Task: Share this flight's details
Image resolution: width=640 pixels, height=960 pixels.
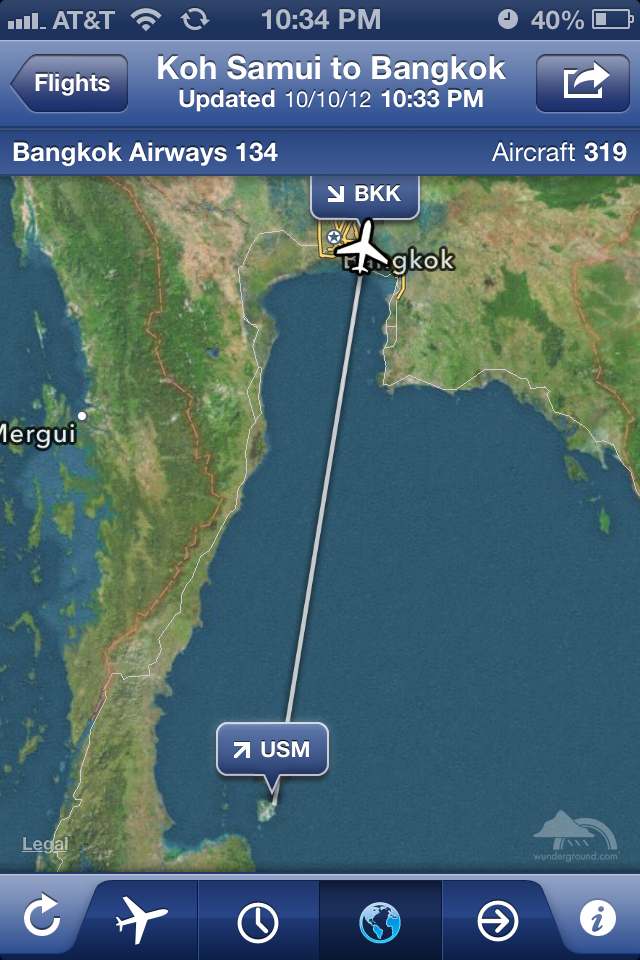Action: (582, 83)
